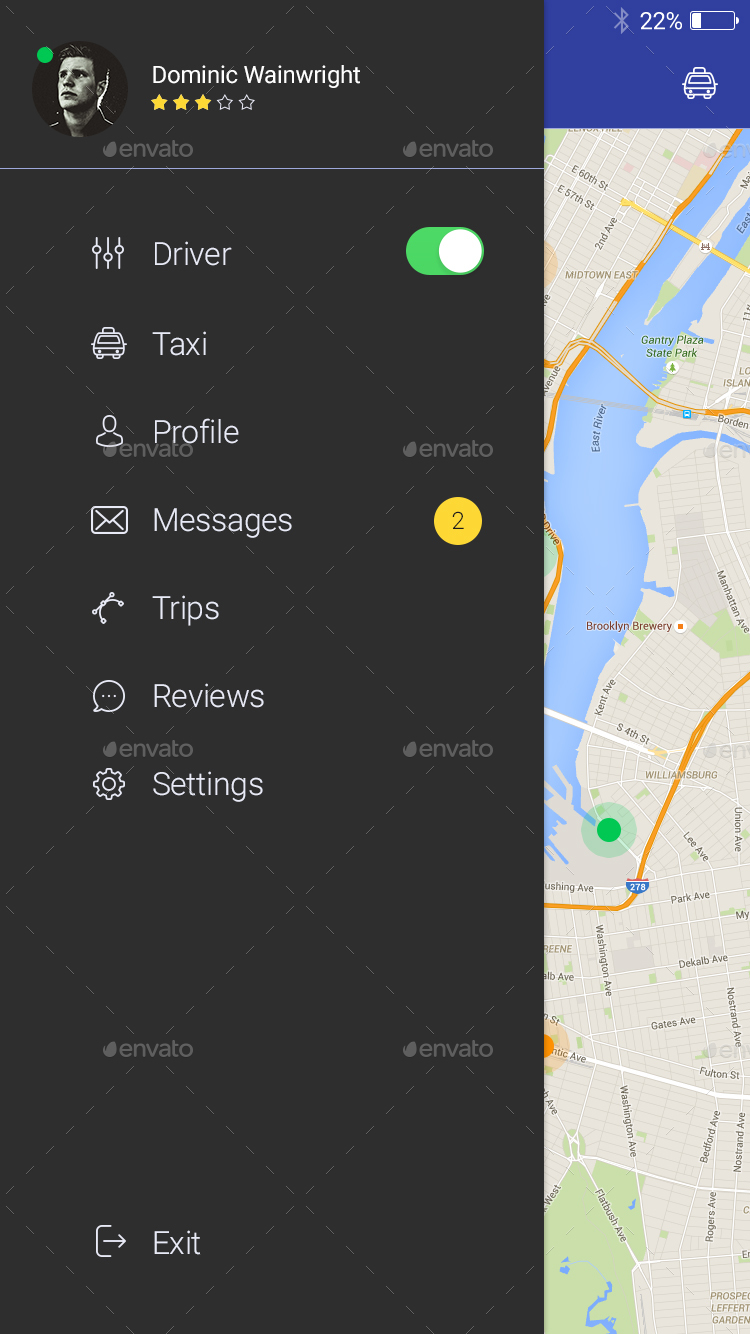Select the Driver equalizer icon
The image size is (750, 1334).
click(108, 253)
